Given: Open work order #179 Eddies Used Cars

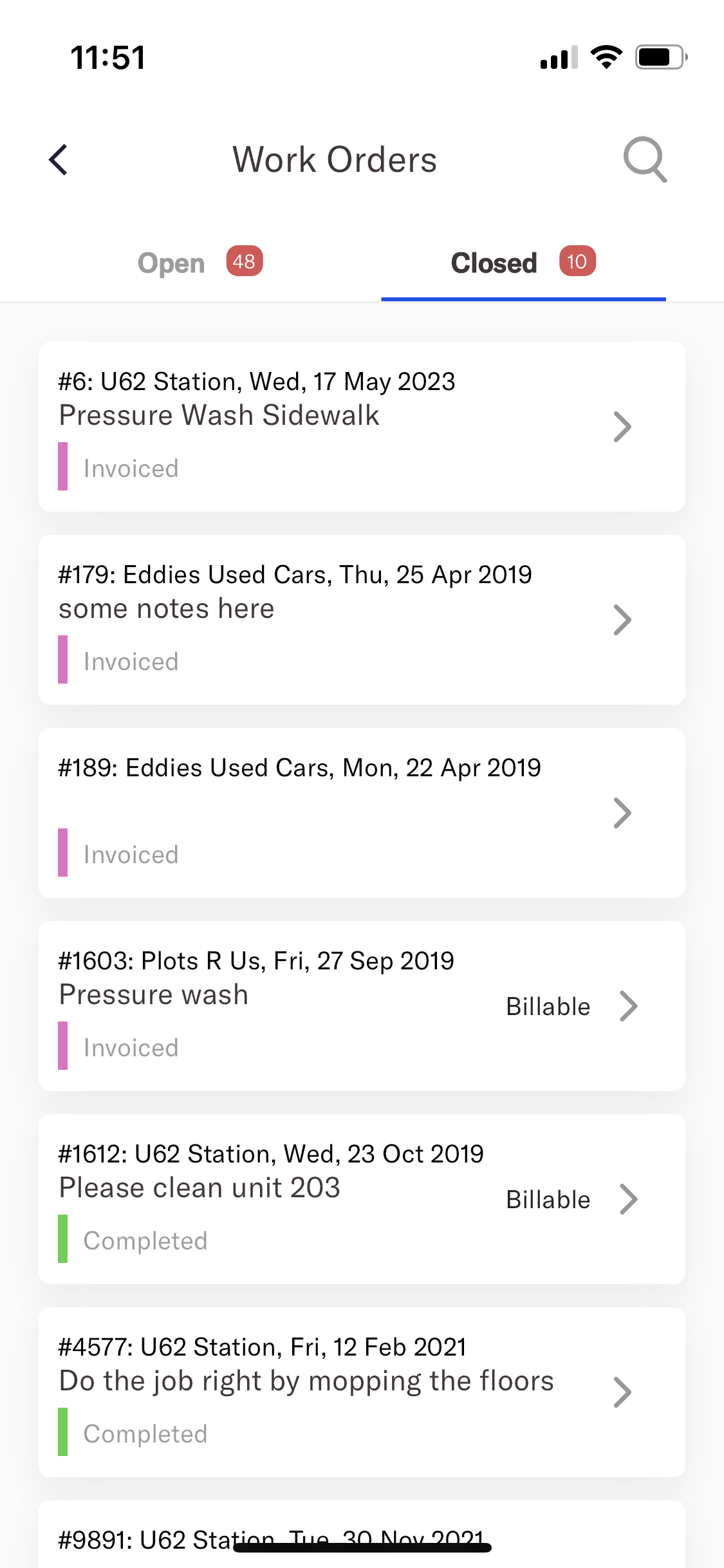Looking at the screenshot, I should point(362,620).
